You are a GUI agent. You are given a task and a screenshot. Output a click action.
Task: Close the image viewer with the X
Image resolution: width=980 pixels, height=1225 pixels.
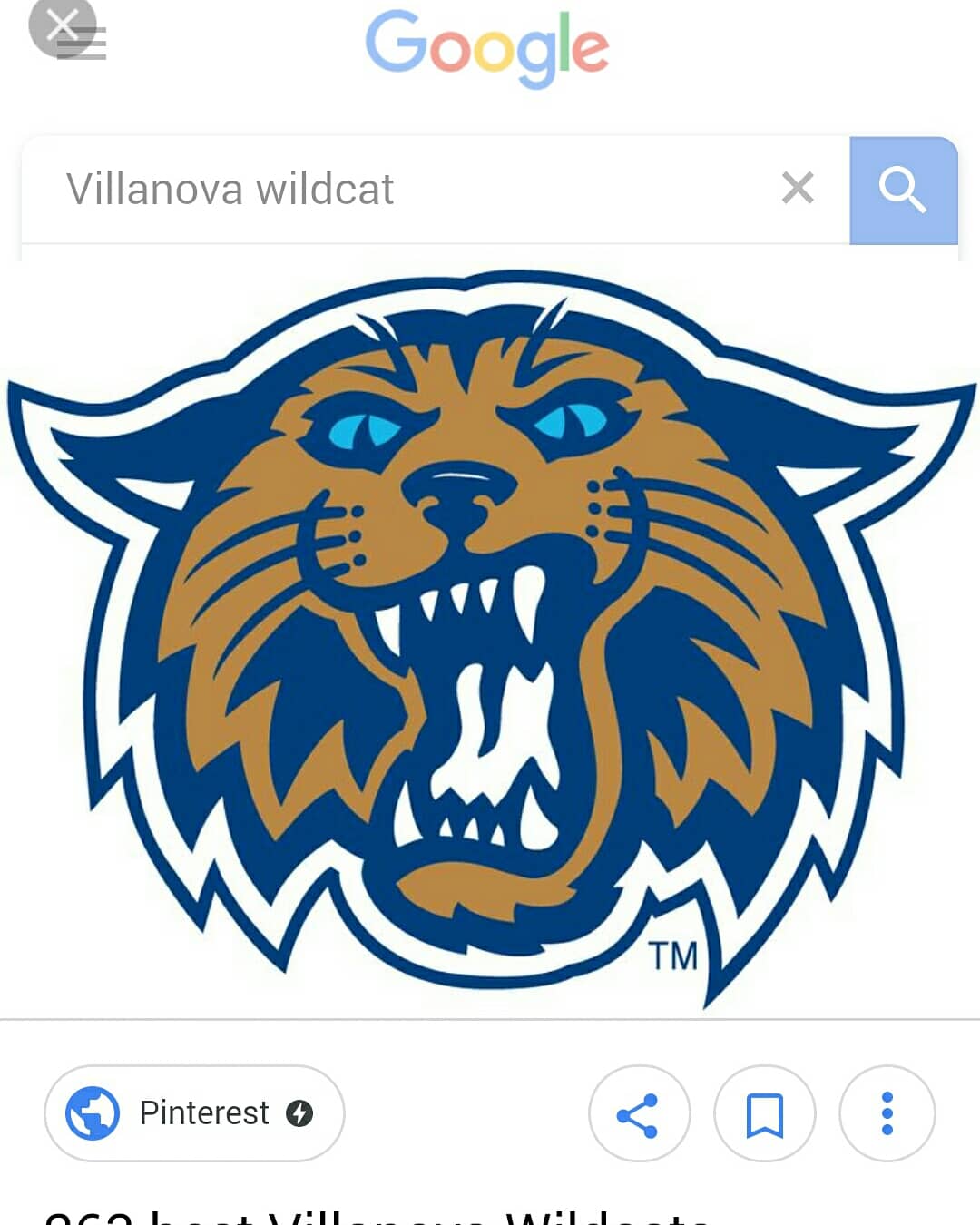point(62,27)
